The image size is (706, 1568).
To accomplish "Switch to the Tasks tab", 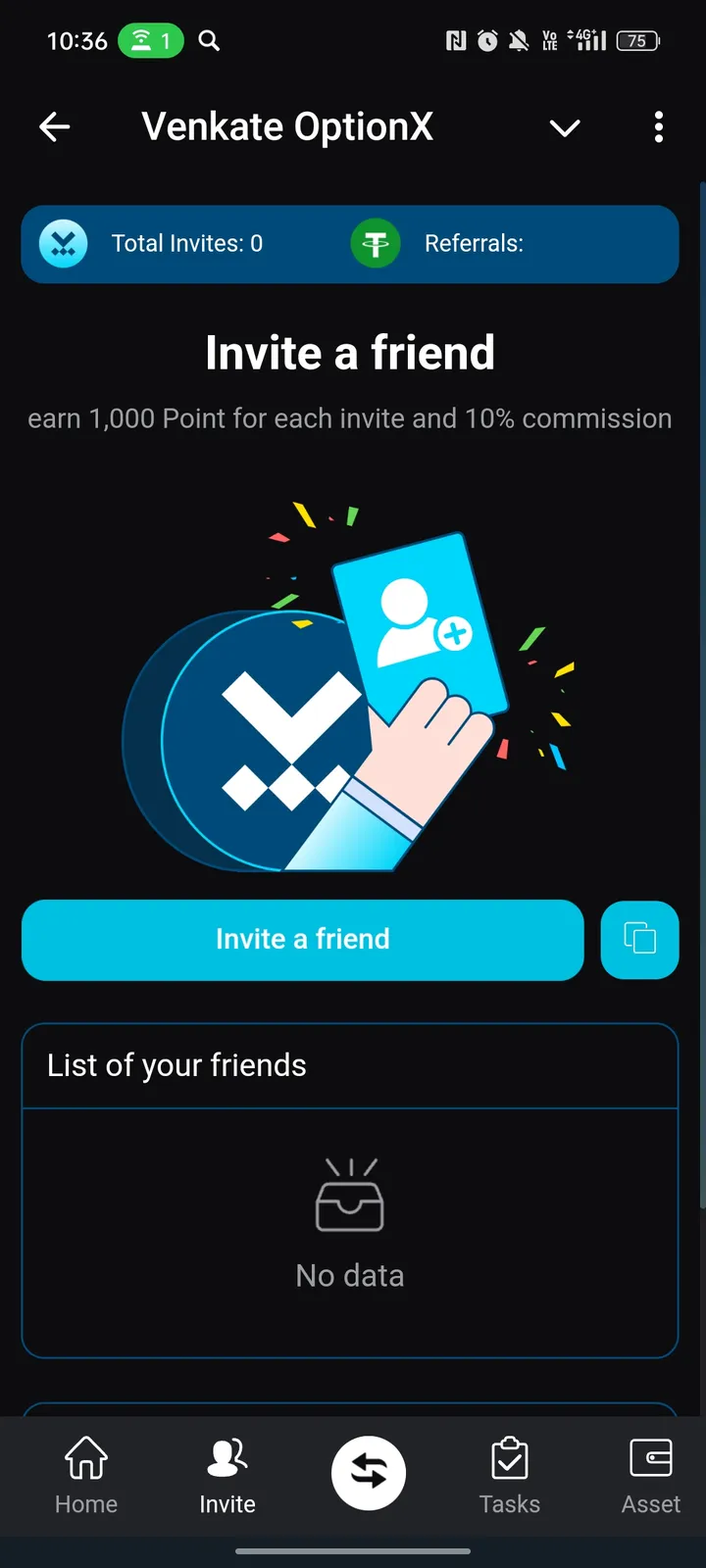I will 509,1480.
